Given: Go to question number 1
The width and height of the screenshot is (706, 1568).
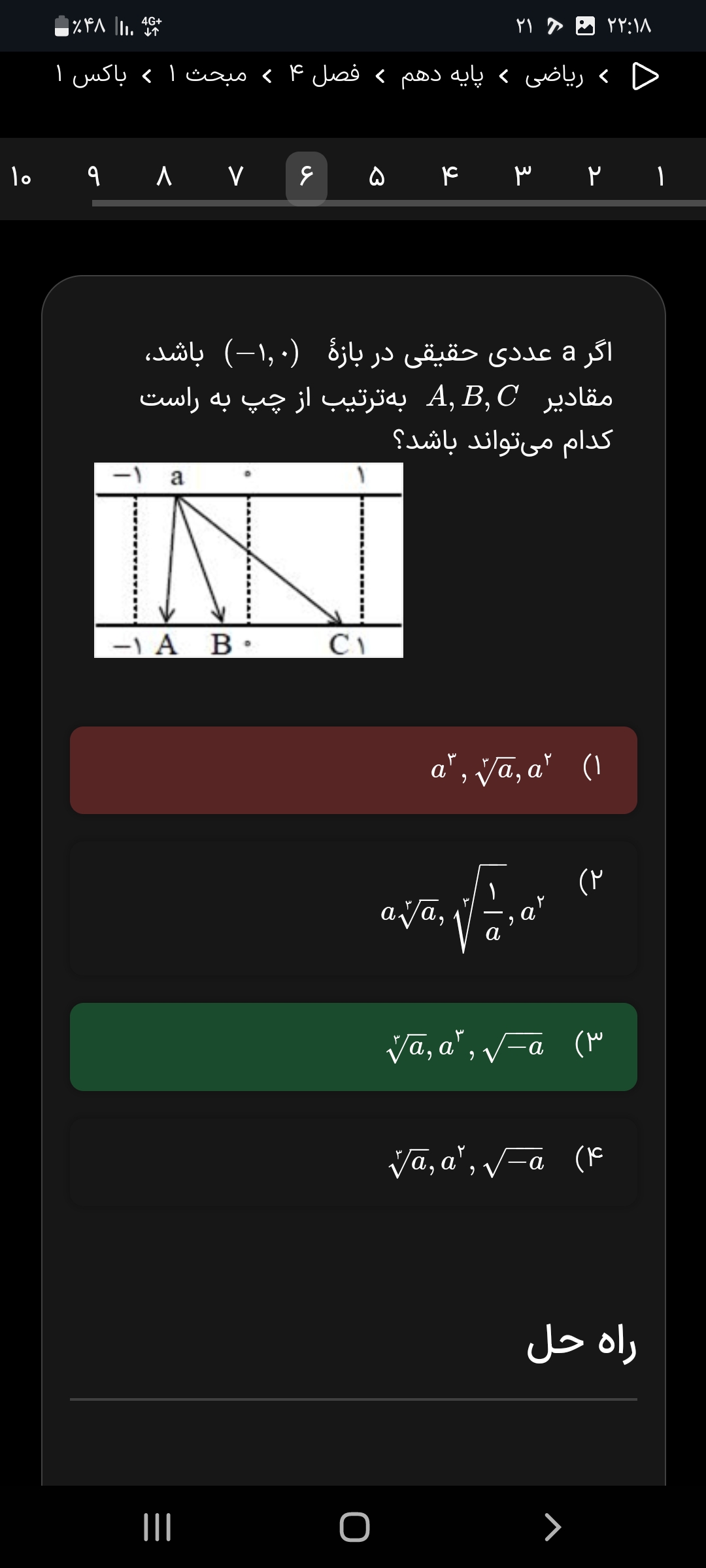Looking at the screenshot, I should pos(660,176).
